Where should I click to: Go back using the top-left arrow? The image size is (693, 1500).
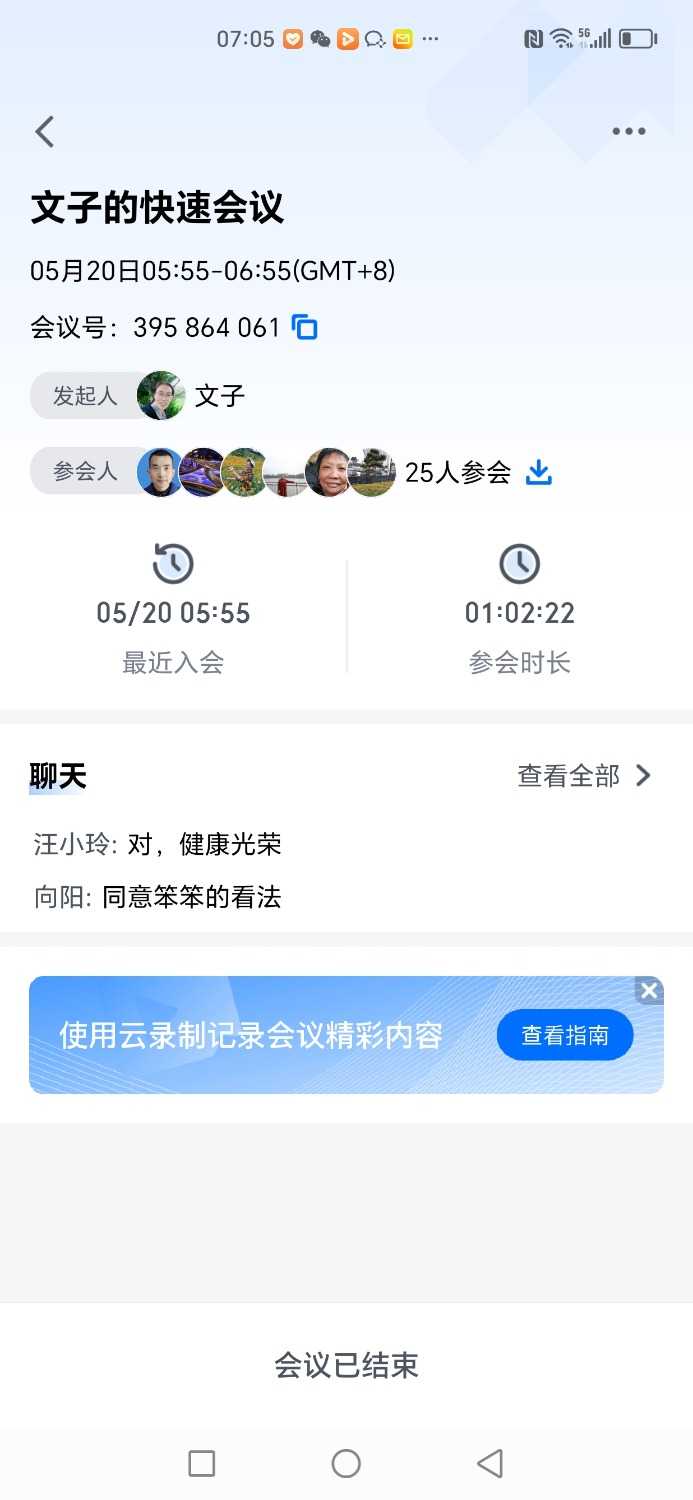pyautogui.click(x=44, y=132)
